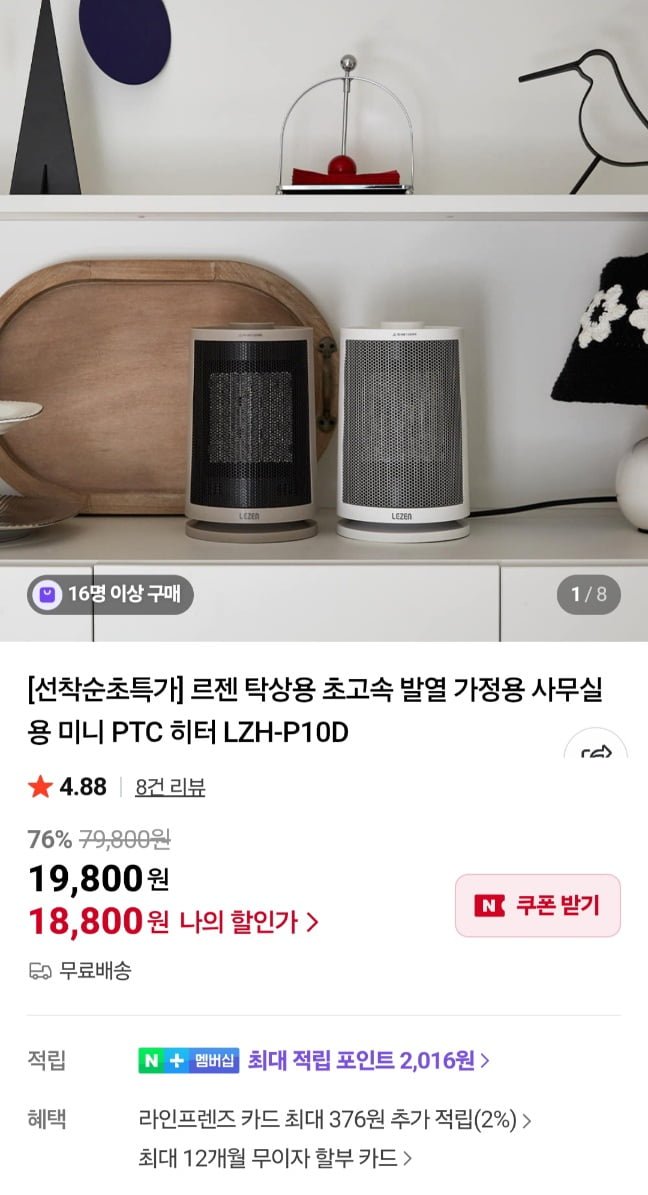Open the product photo of the heaters
The image size is (648, 1195).
point(324,320)
